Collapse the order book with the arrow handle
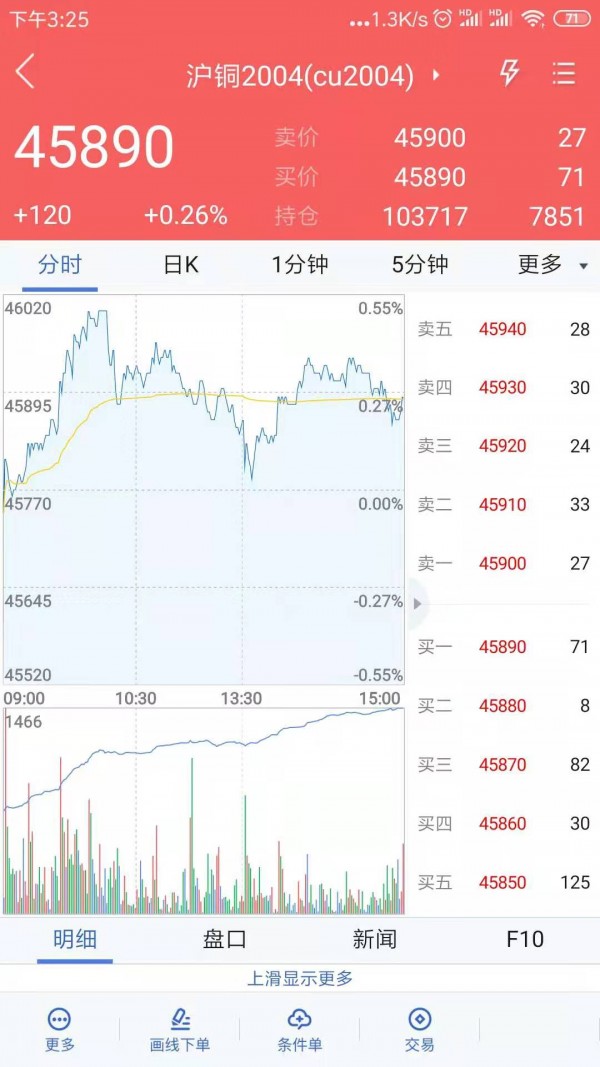 click(x=418, y=603)
